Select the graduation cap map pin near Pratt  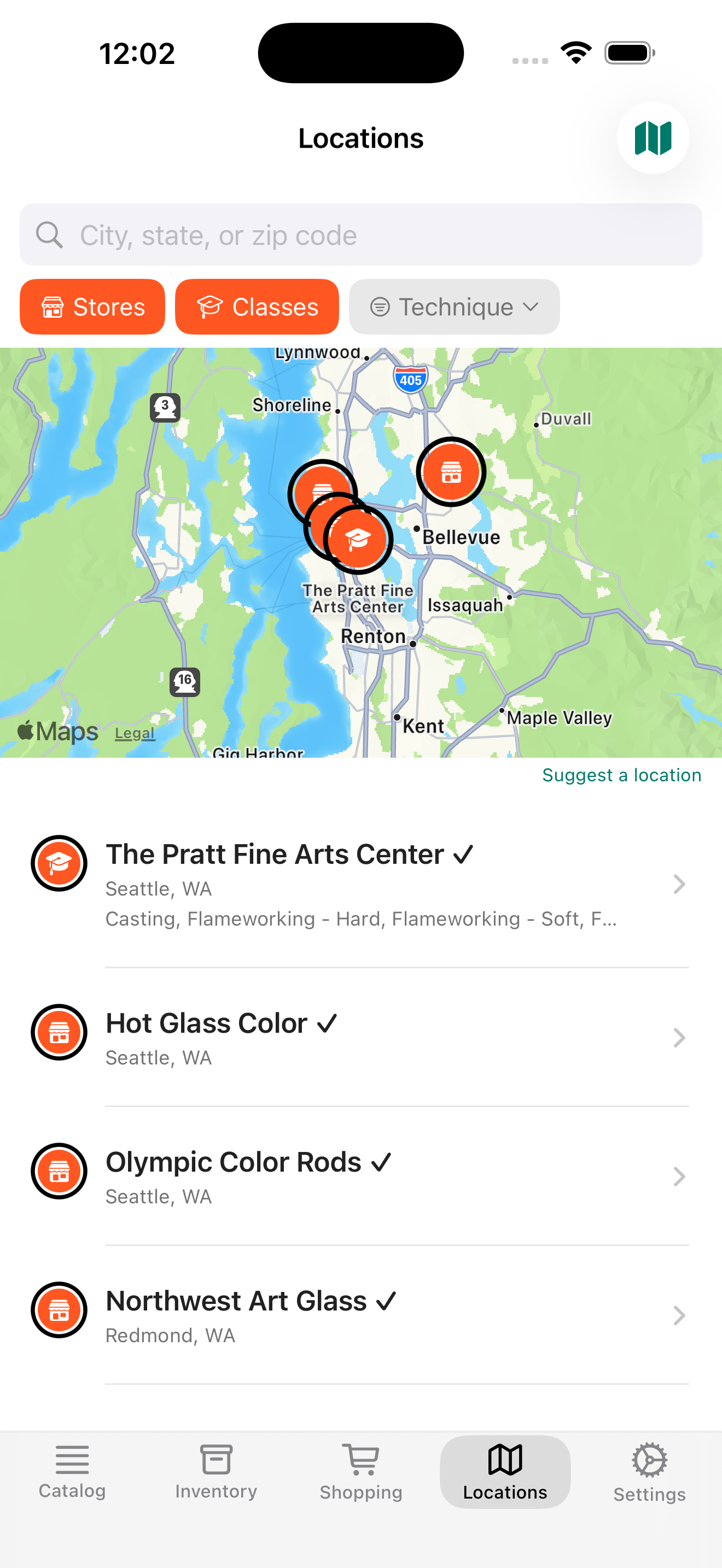359,538
